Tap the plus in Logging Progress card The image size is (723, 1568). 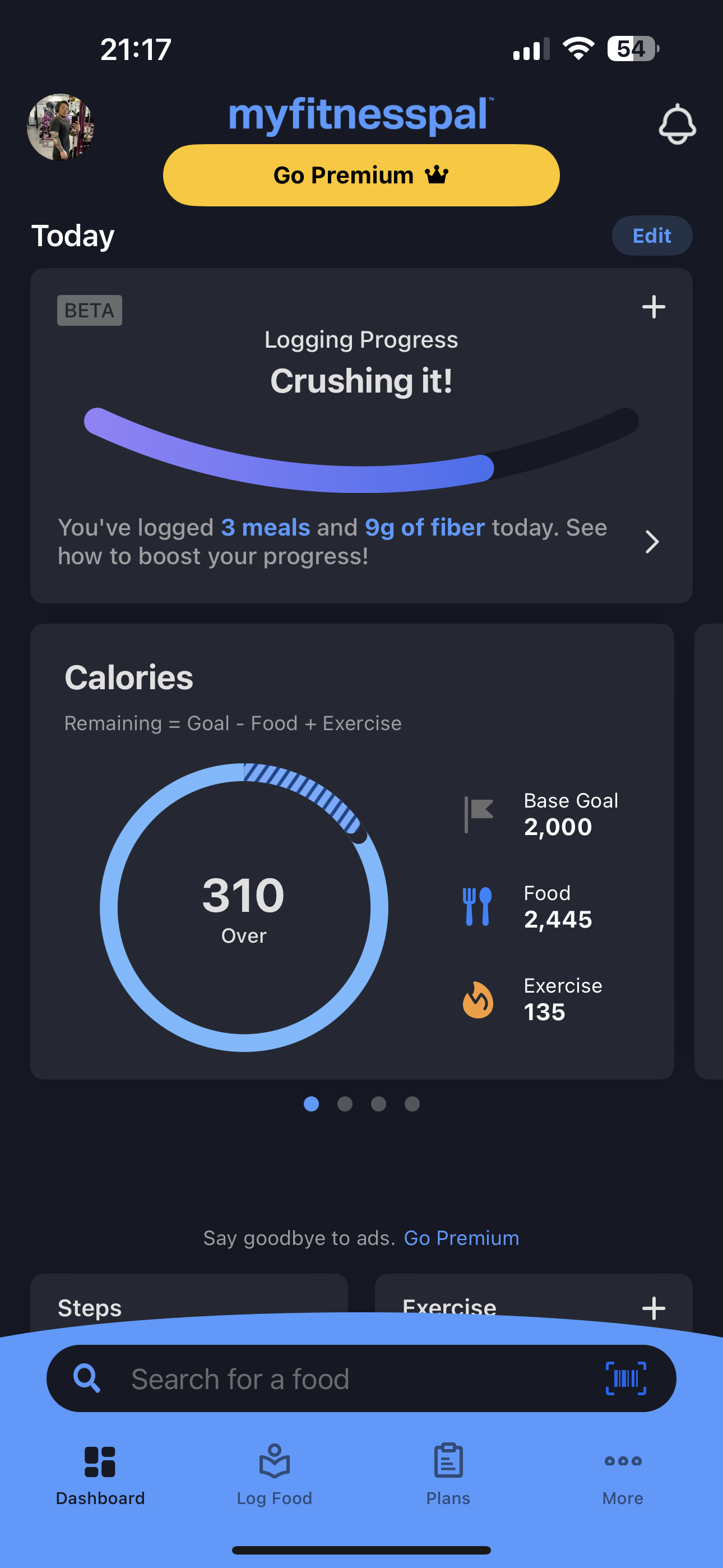pyautogui.click(x=653, y=307)
